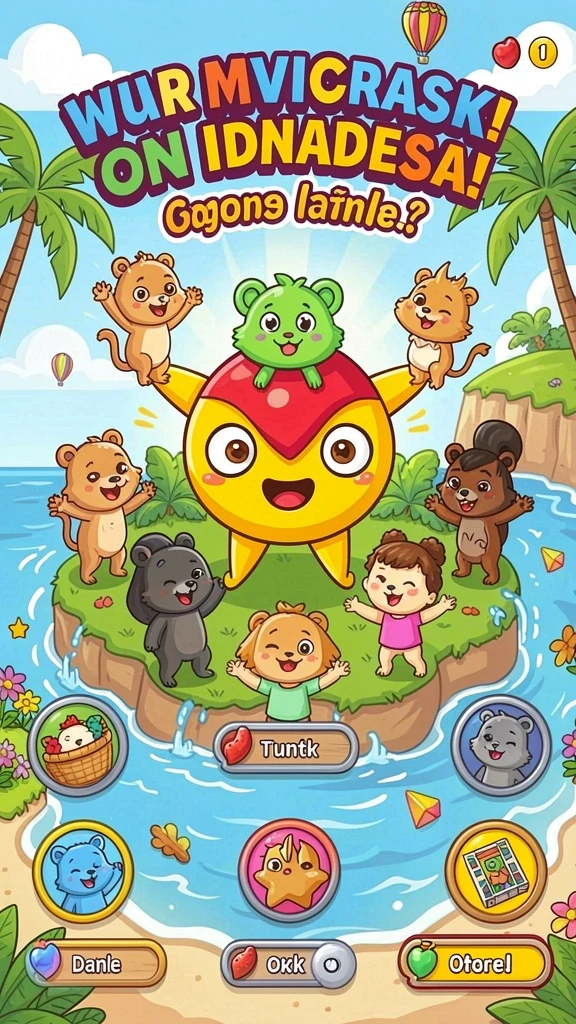Screen dimensions: 576x1024
Task: Open the yellow card collection button
Action: click(496, 870)
